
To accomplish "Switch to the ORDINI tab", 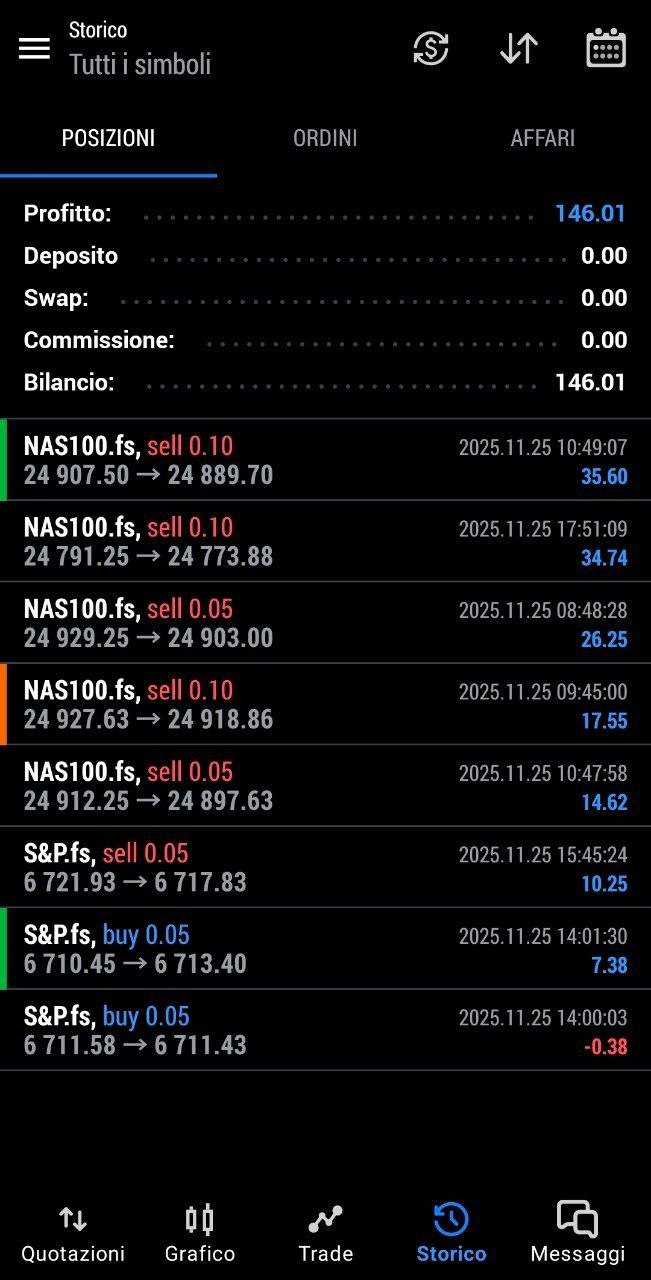I will [x=325, y=139].
